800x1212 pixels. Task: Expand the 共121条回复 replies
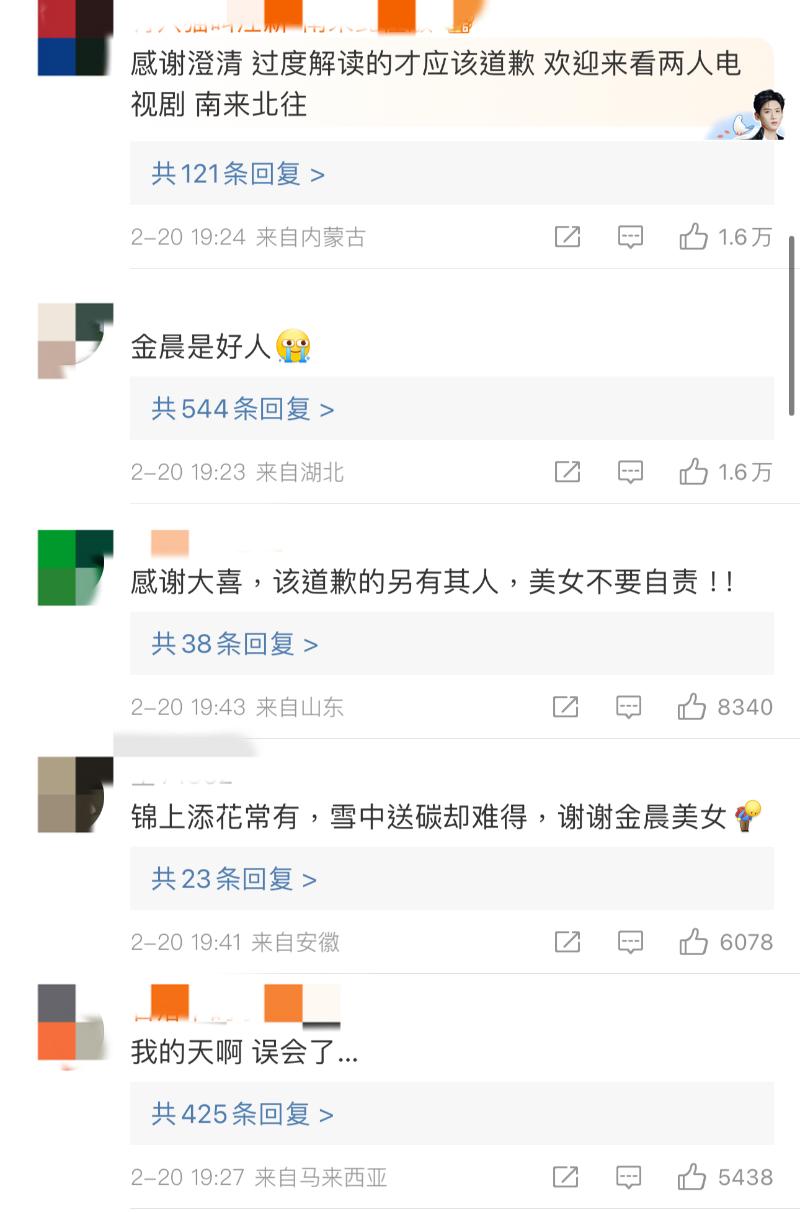pyautogui.click(x=238, y=174)
